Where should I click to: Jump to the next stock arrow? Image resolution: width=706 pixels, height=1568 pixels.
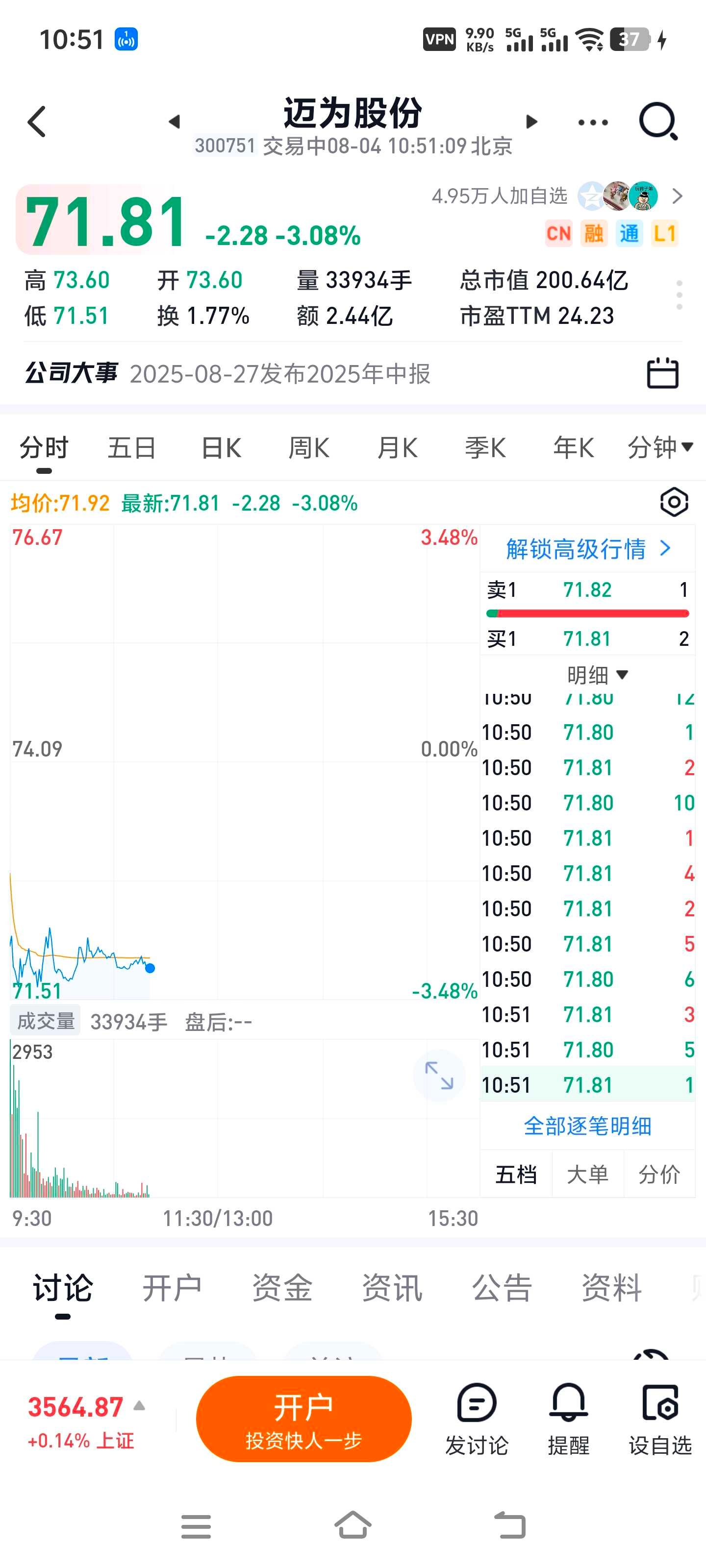click(x=531, y=122)
